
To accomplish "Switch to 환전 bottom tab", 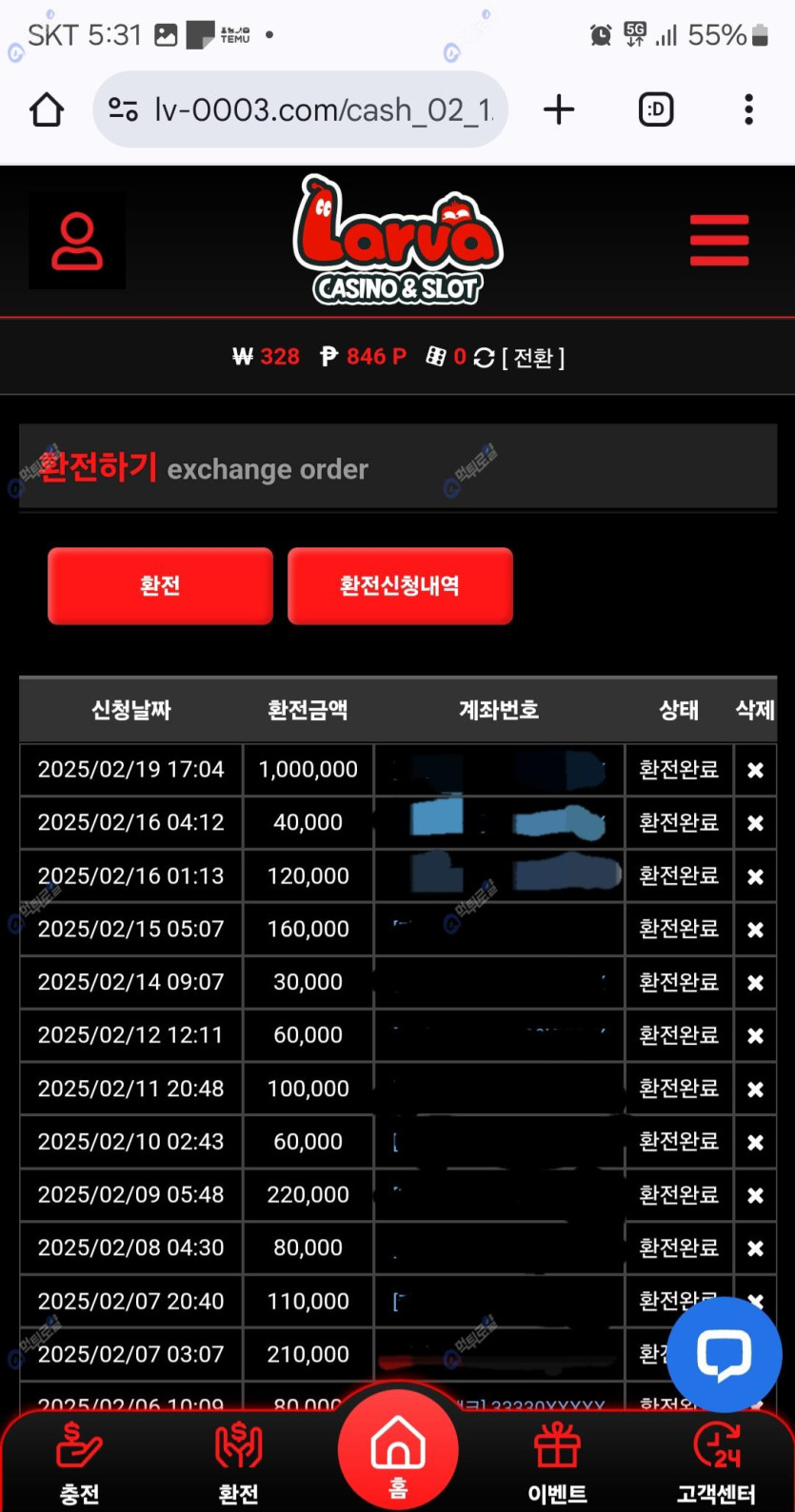I will [238, 1463].
